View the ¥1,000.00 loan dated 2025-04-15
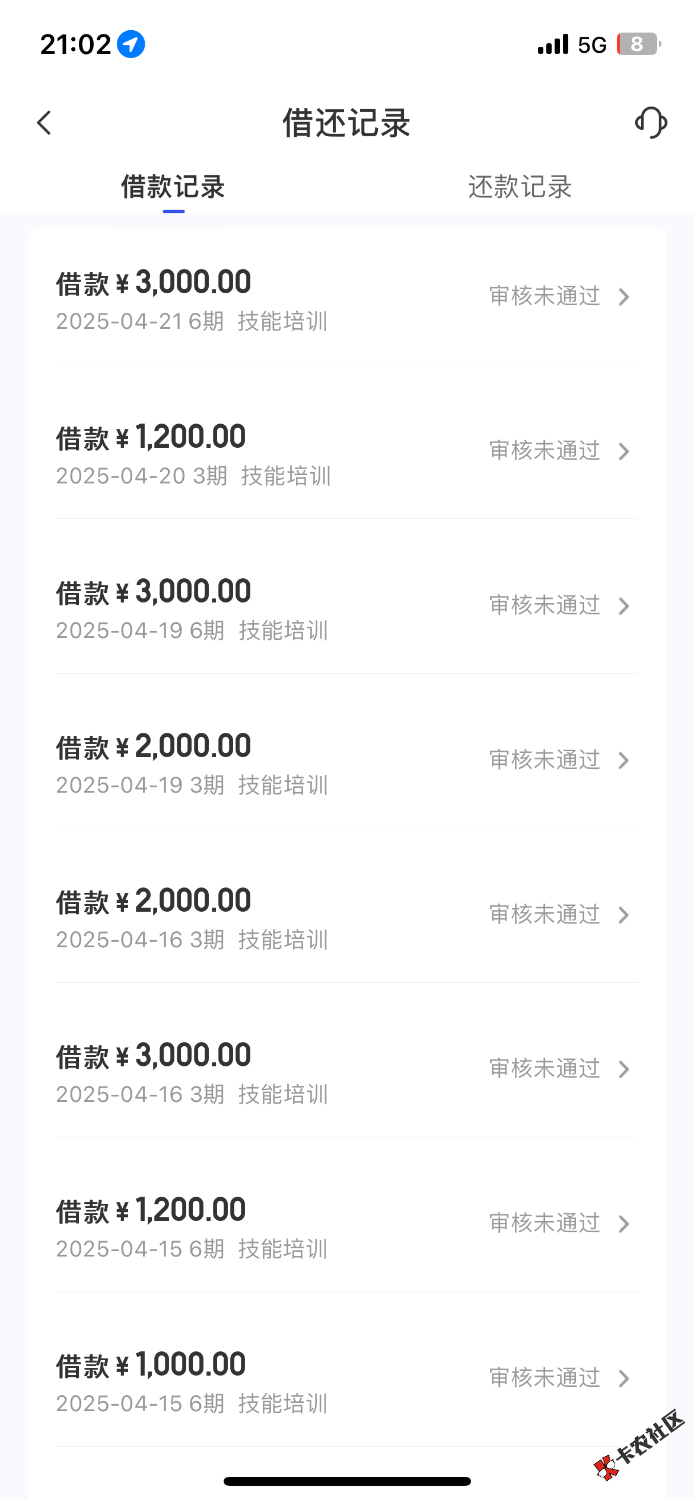The height and width of the screenshot is (1500, 694). pos(346,1379)
